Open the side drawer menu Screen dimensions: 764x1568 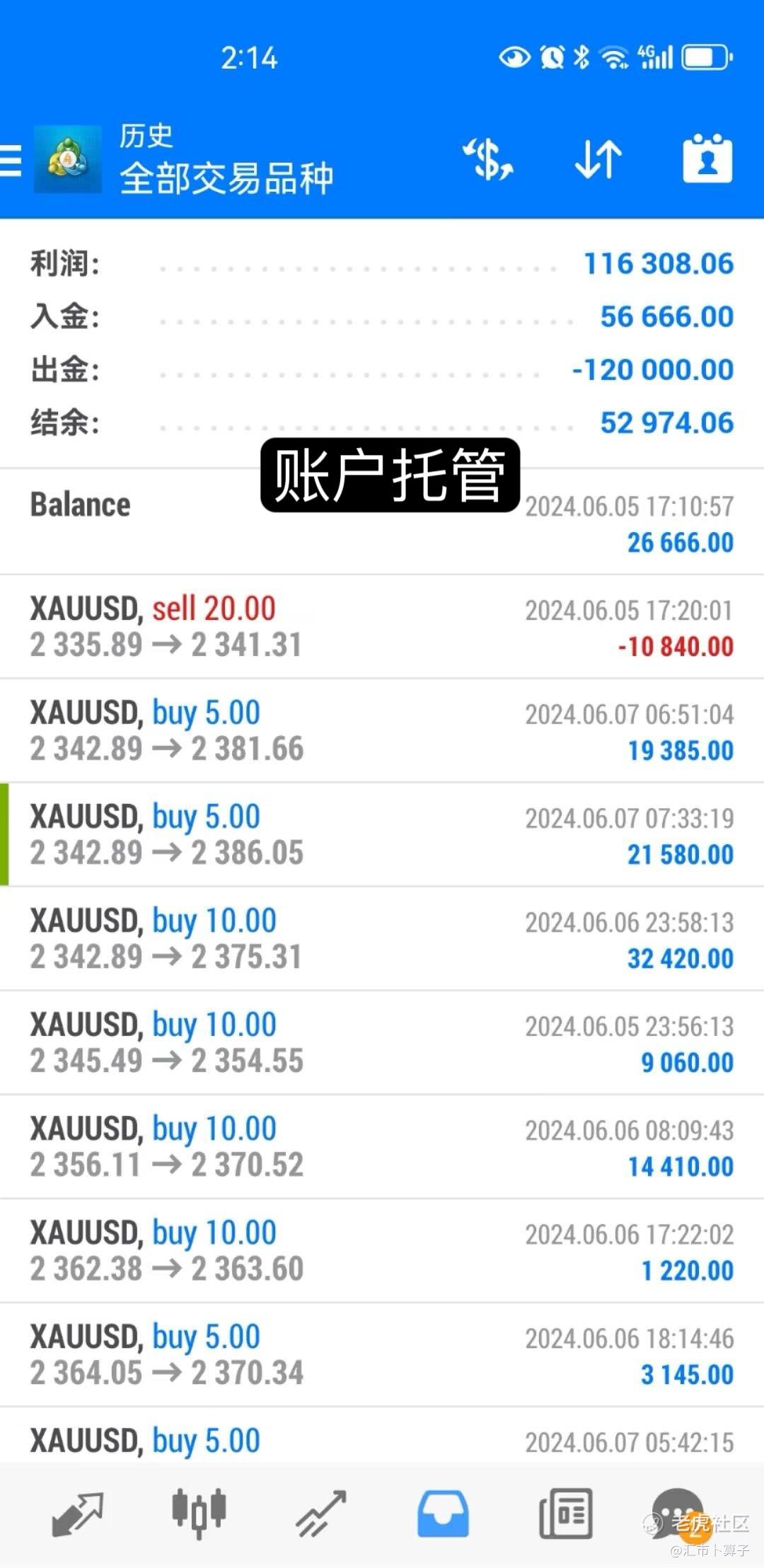pos(11,160)
